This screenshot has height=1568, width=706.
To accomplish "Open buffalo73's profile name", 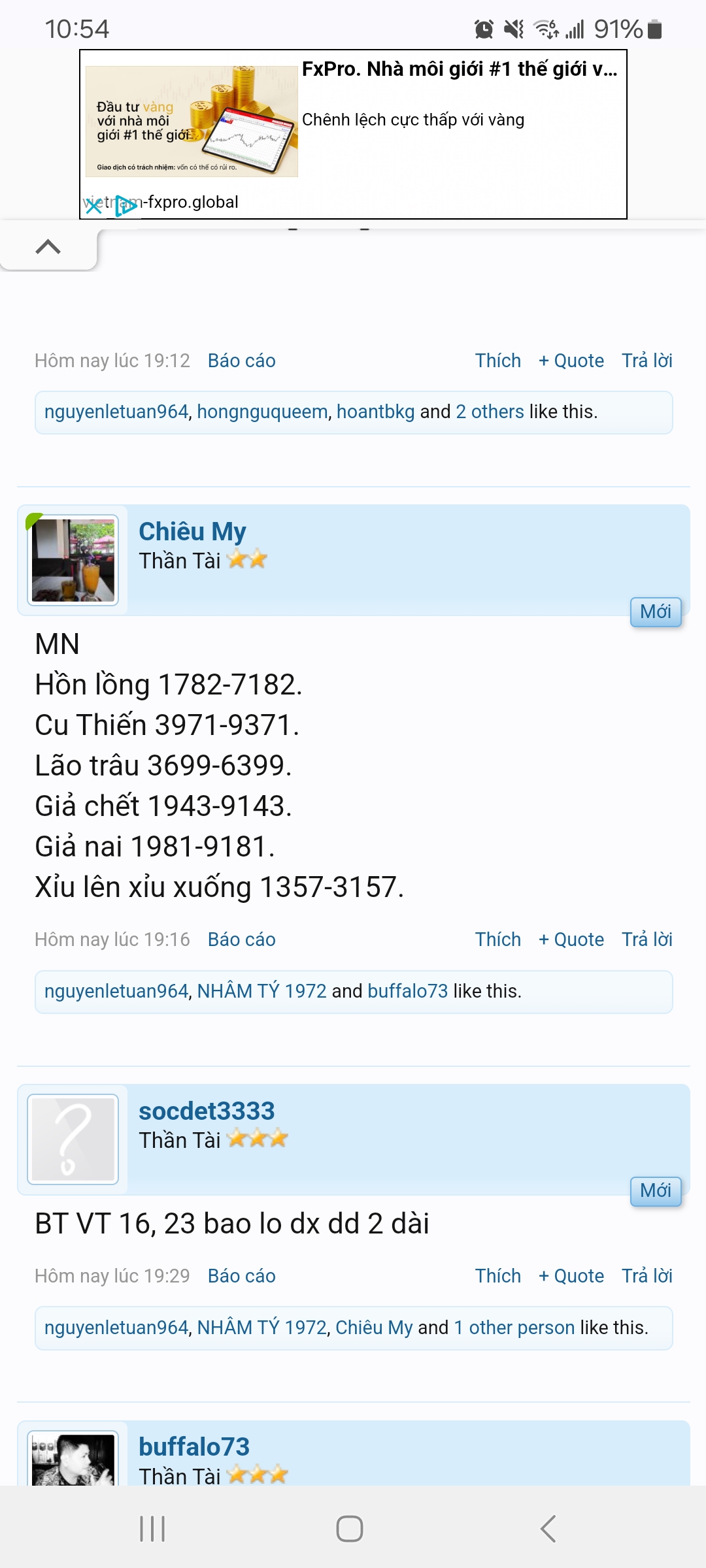I will pos(194,1447).
